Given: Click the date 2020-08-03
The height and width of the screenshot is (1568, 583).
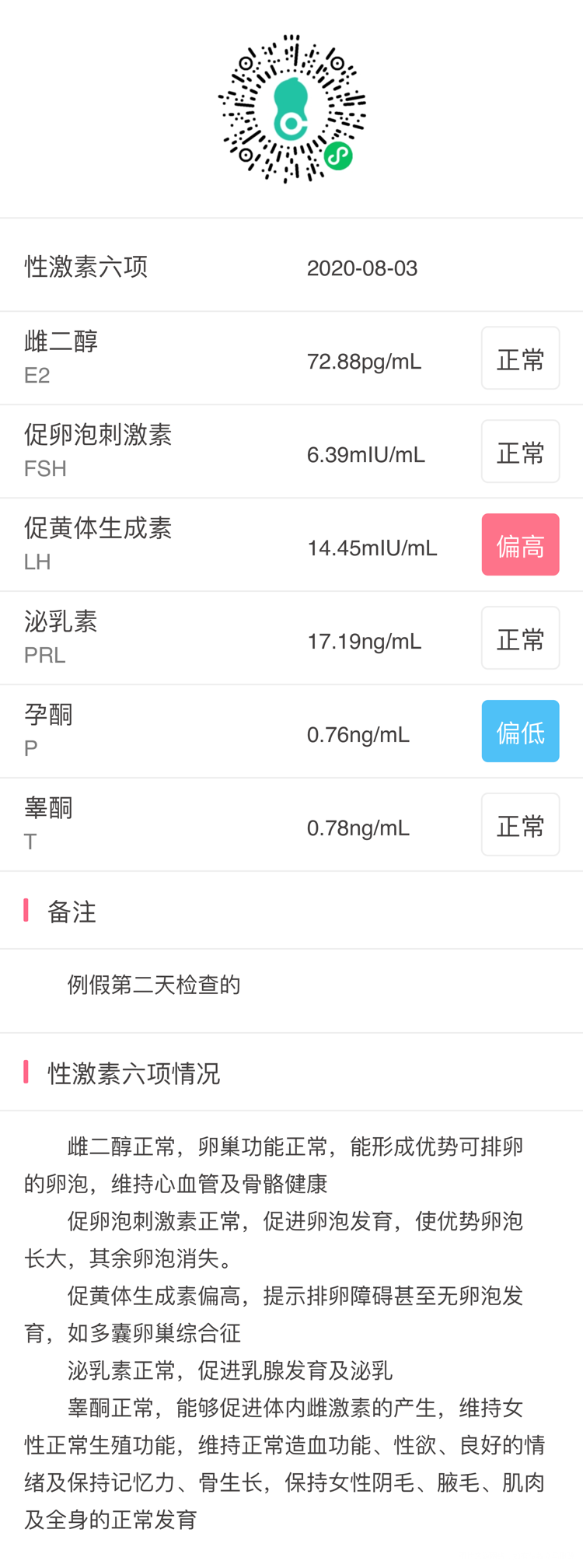Looking at the screenshot, I should 362,268.
